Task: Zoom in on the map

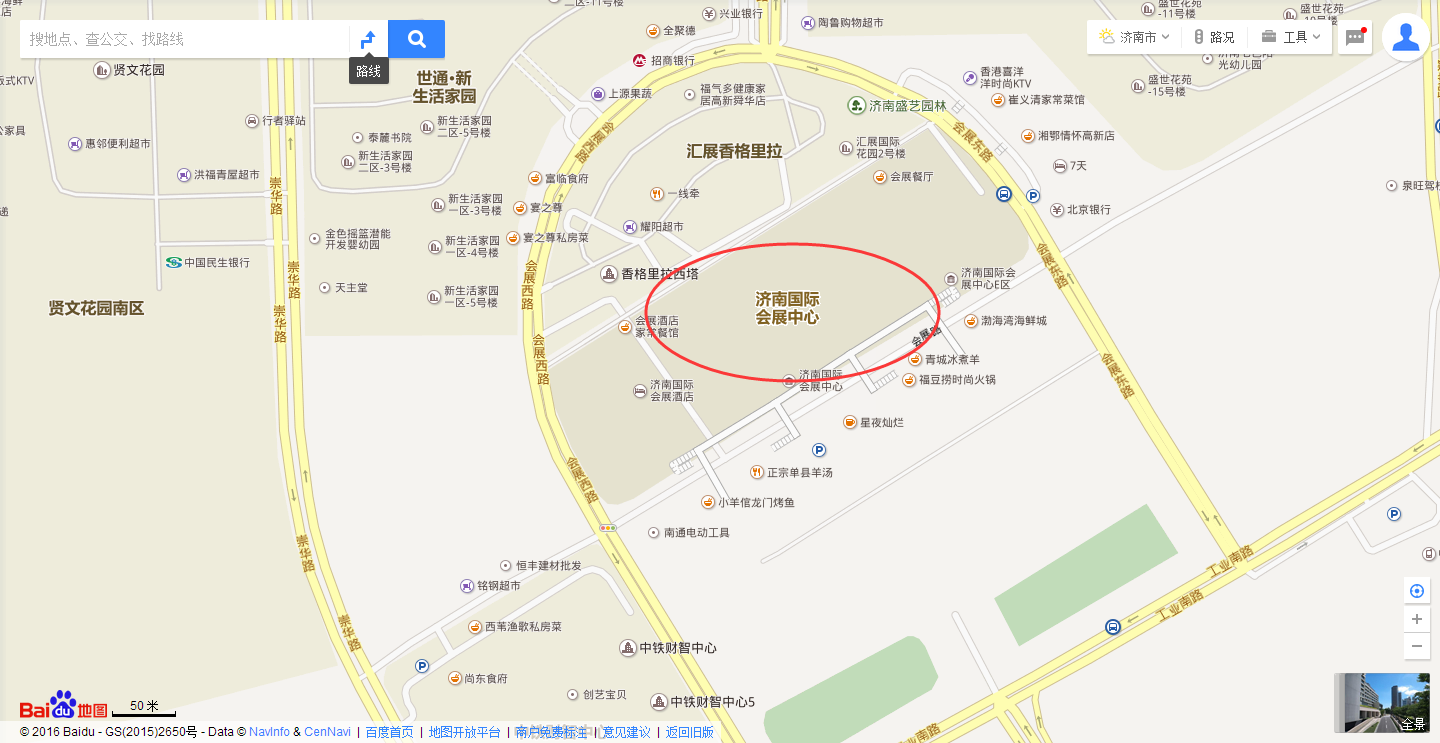Action: point(1416,619)
